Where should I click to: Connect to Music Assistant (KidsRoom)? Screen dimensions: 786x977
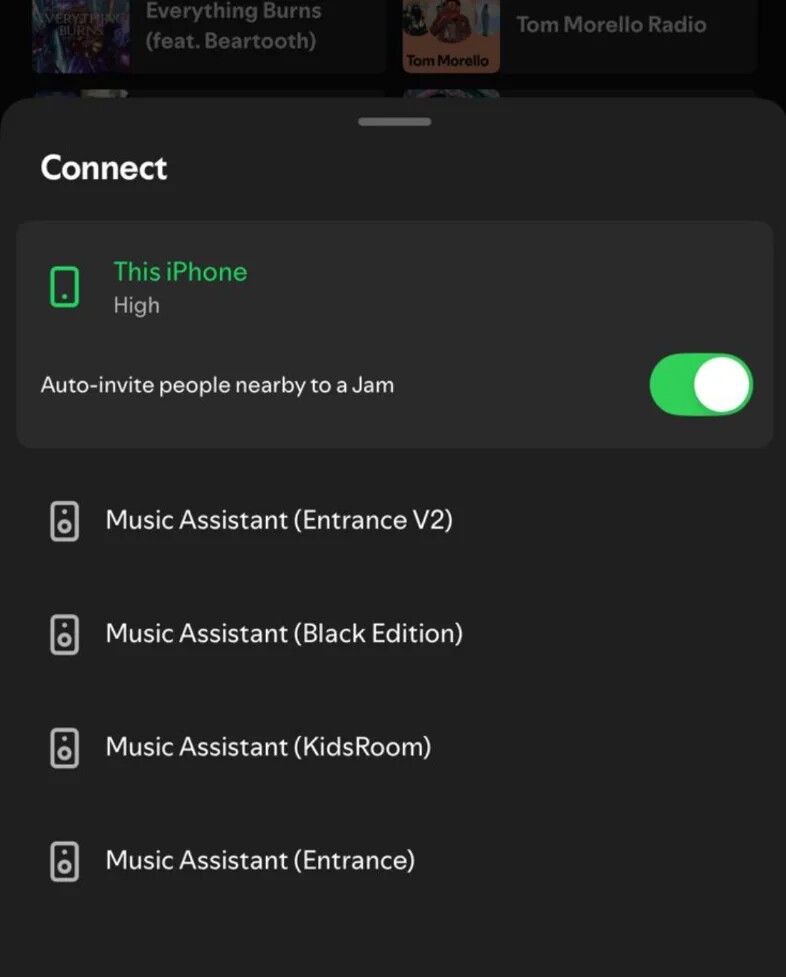[x=268, y=747]
